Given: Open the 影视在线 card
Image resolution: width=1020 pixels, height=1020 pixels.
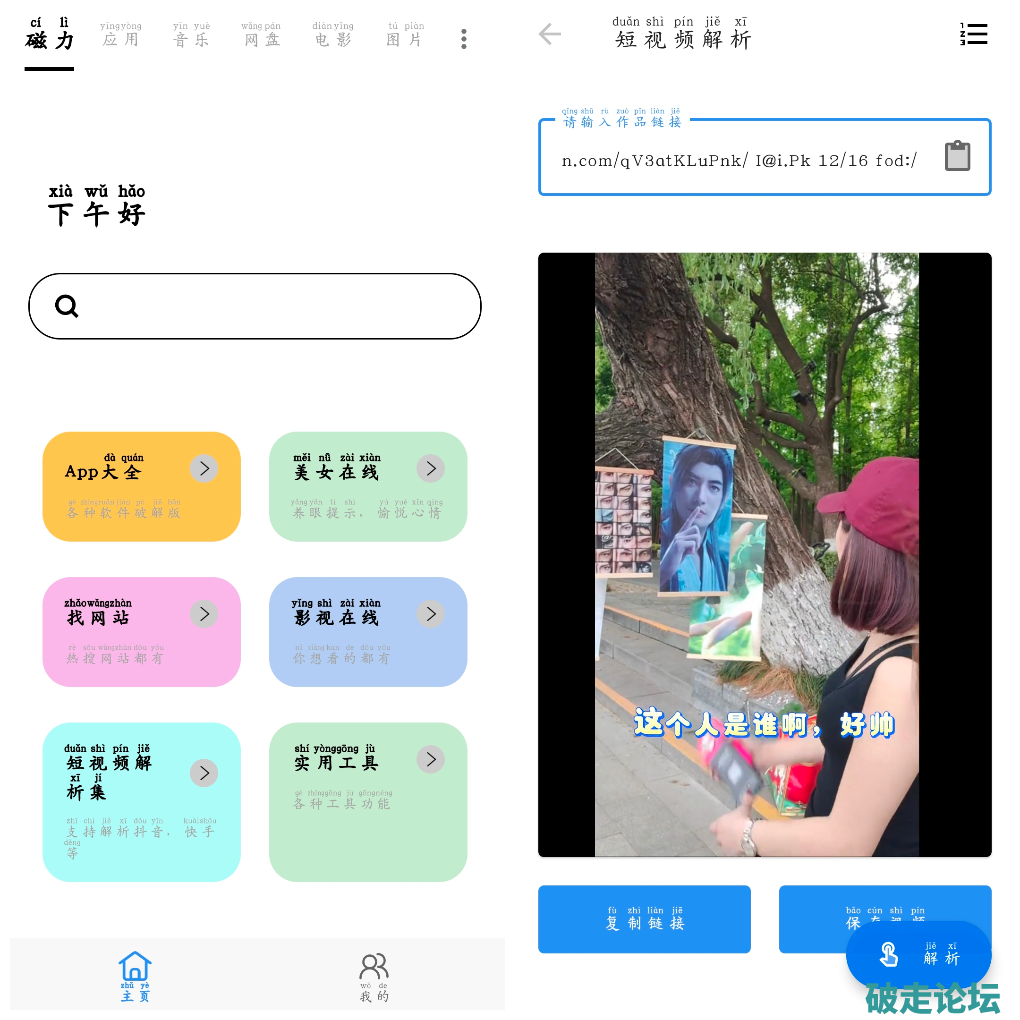Looking at the screenshot, I should point(368,632).
